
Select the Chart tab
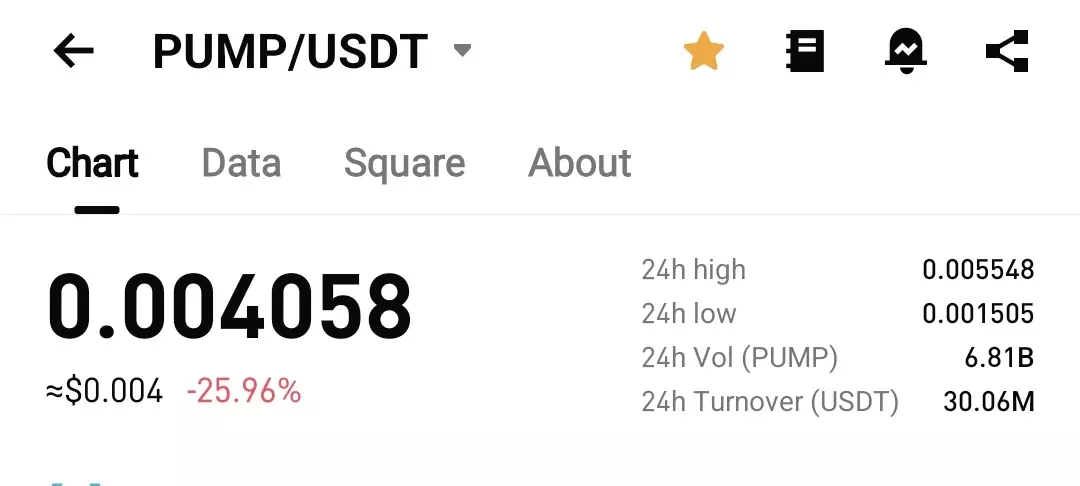click(x=93, y=163)
